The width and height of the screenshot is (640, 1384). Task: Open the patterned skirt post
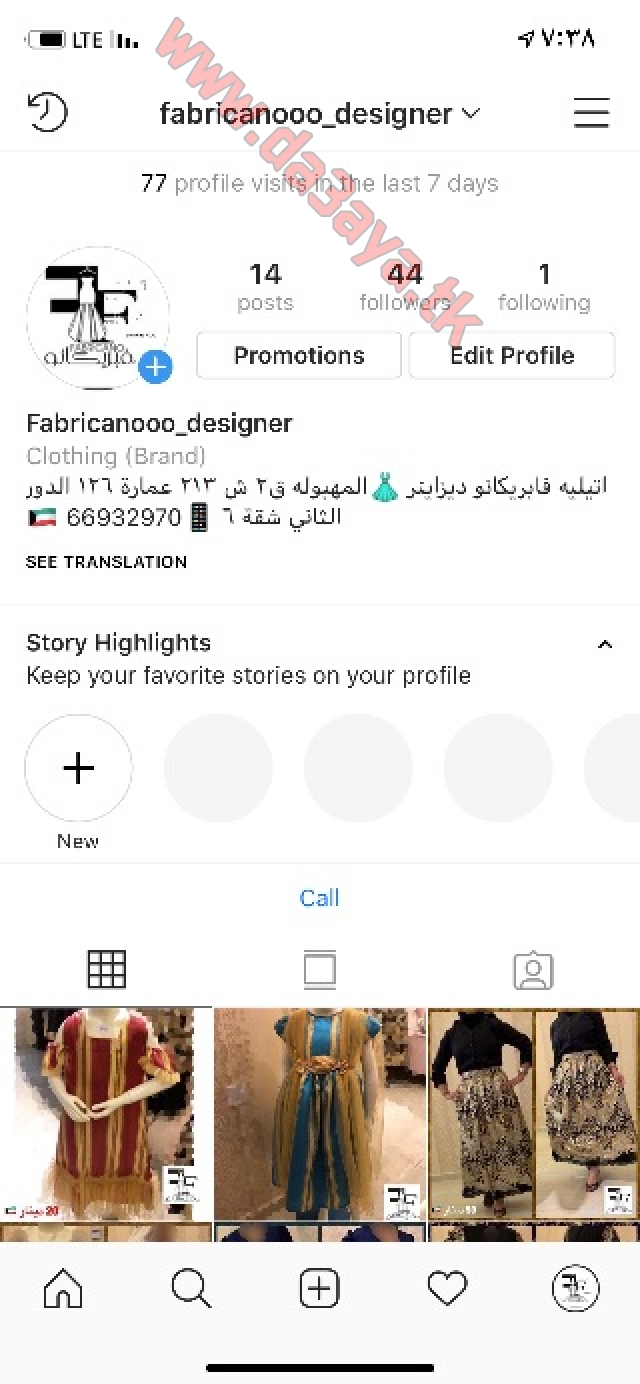[x=534, y=1114]
